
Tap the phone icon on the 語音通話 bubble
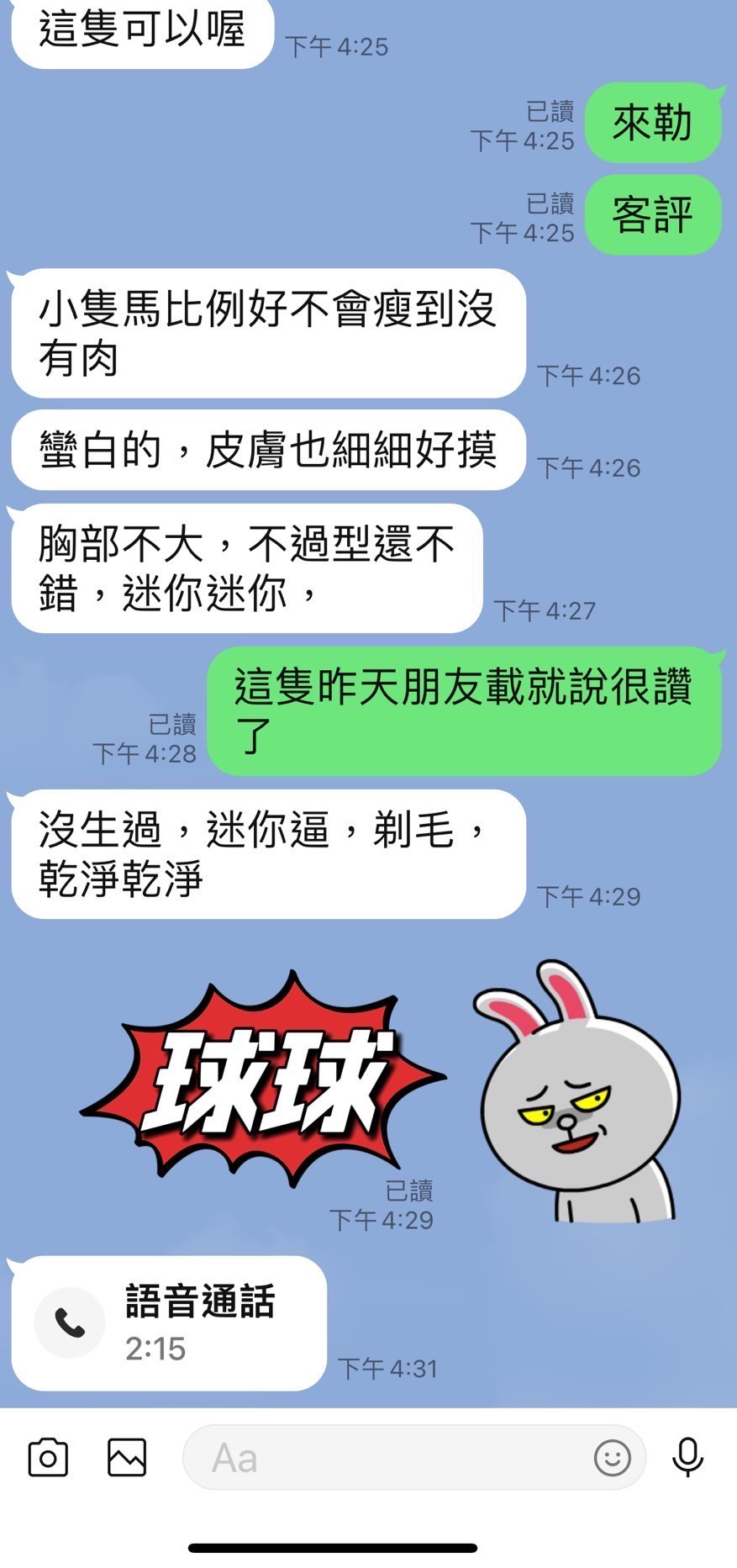click(69, 1322)
